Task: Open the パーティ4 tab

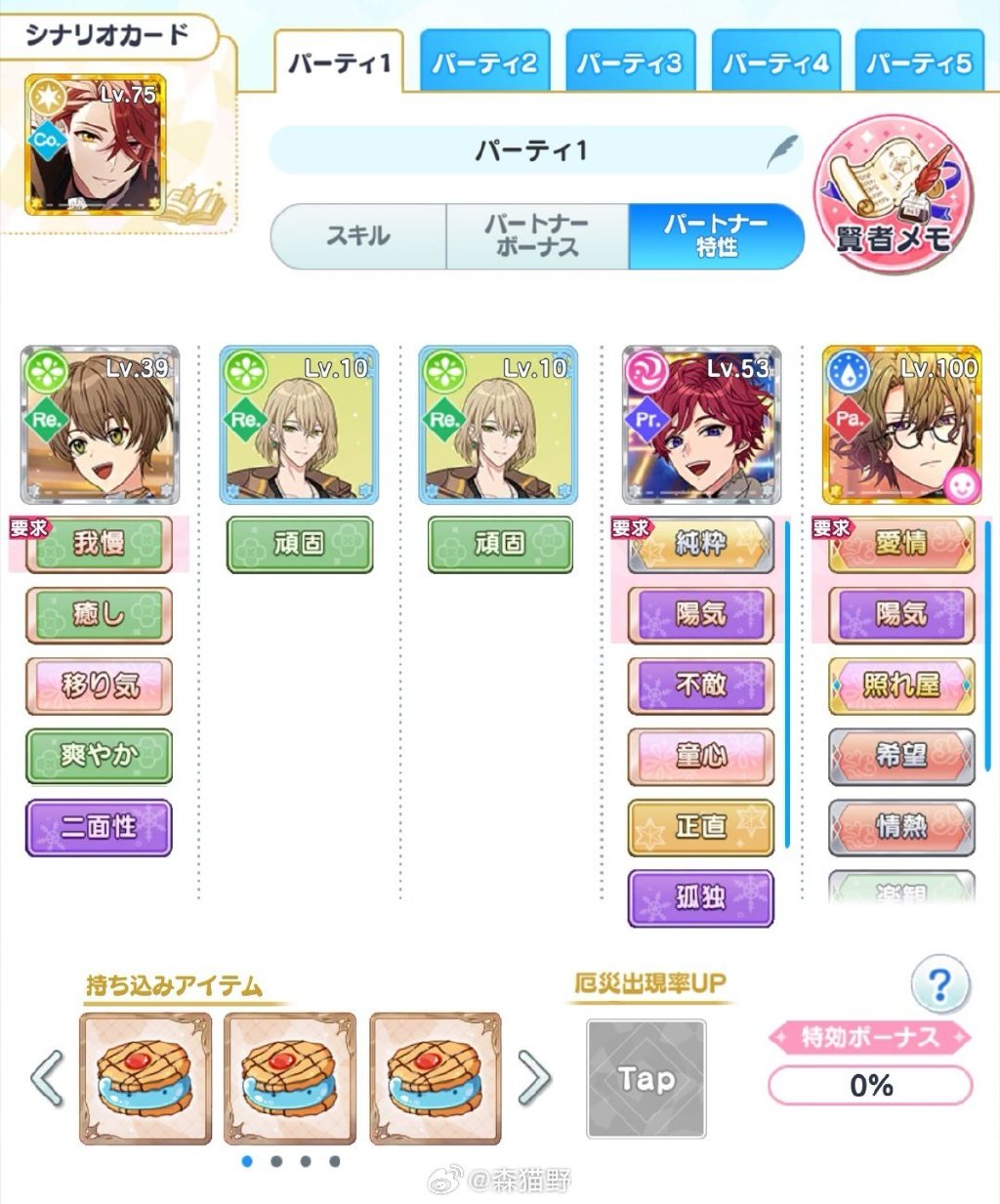Action: tap(775, 62)
